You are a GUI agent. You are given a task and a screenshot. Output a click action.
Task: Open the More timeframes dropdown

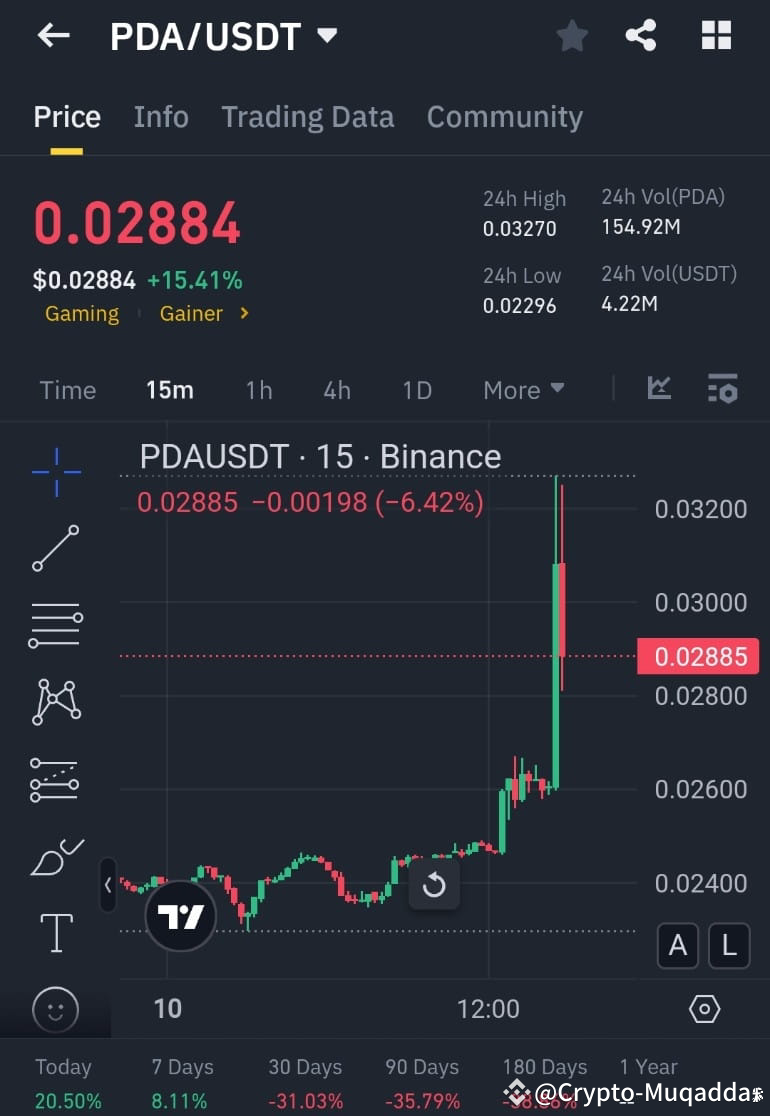point(524,390)
